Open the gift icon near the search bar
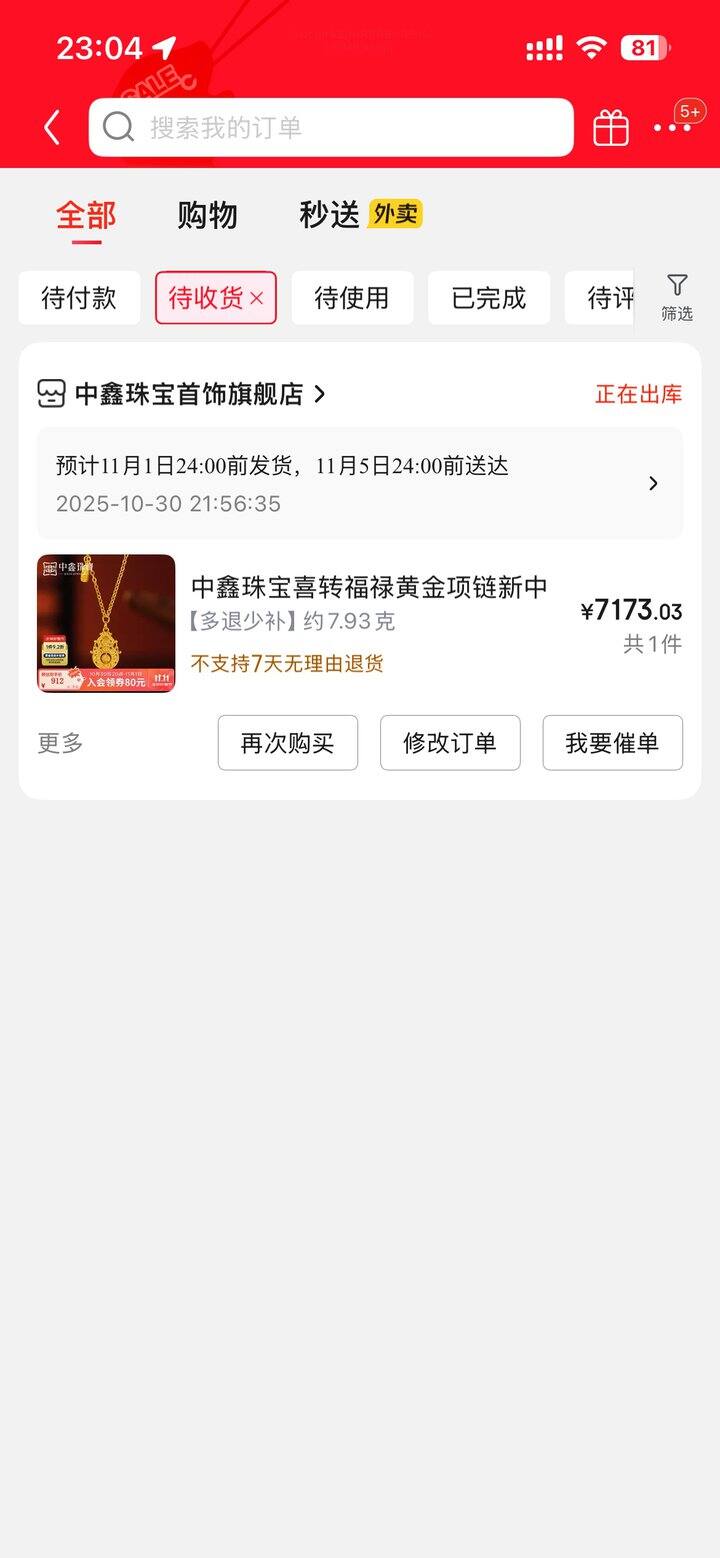This screenshot has height=1558, width=720. click(611, 127)
